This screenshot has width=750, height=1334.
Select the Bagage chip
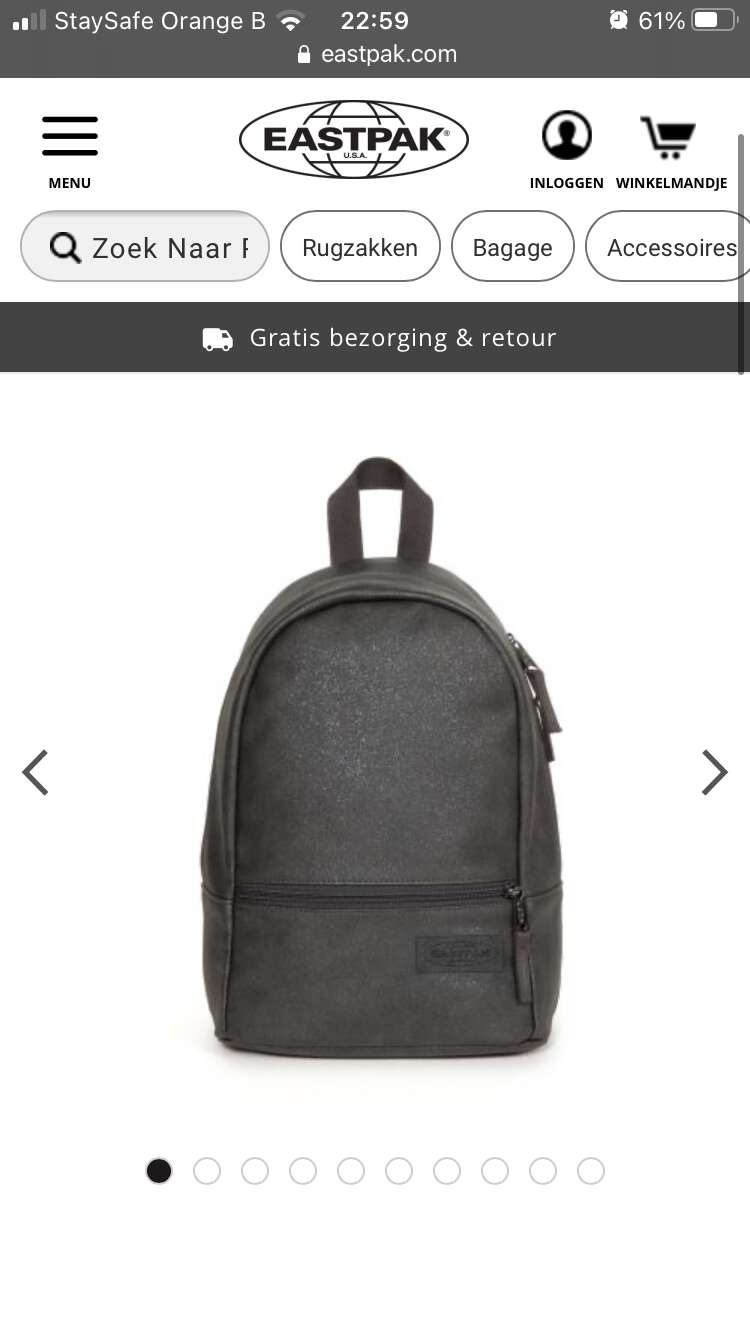pyautogui.click(x=512, y=246)
